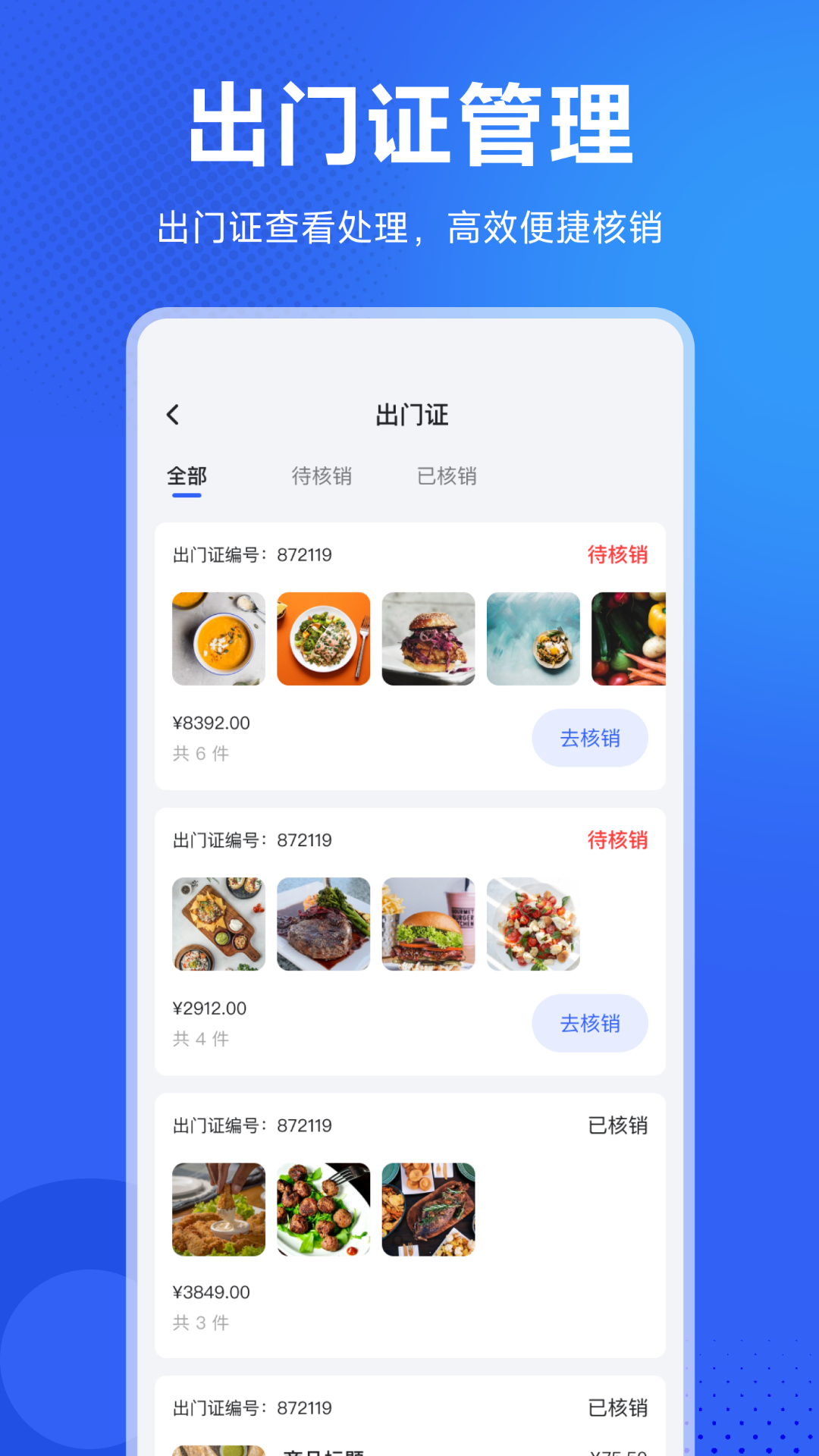Switch to the 待核销 tab
819x1456 pixels.
[x=322, y=476]
